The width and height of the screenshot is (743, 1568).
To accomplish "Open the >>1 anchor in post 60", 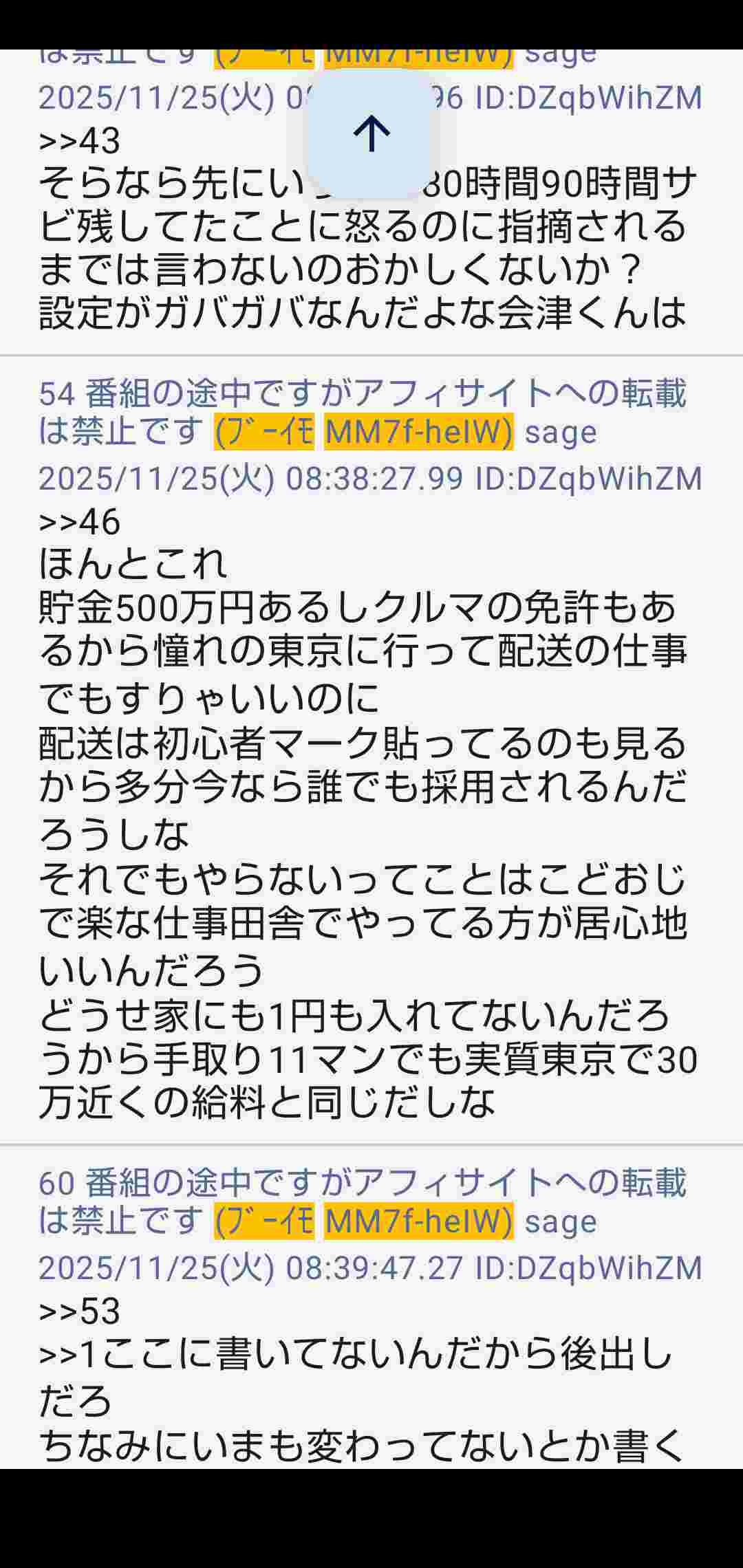I will 69,1355.
